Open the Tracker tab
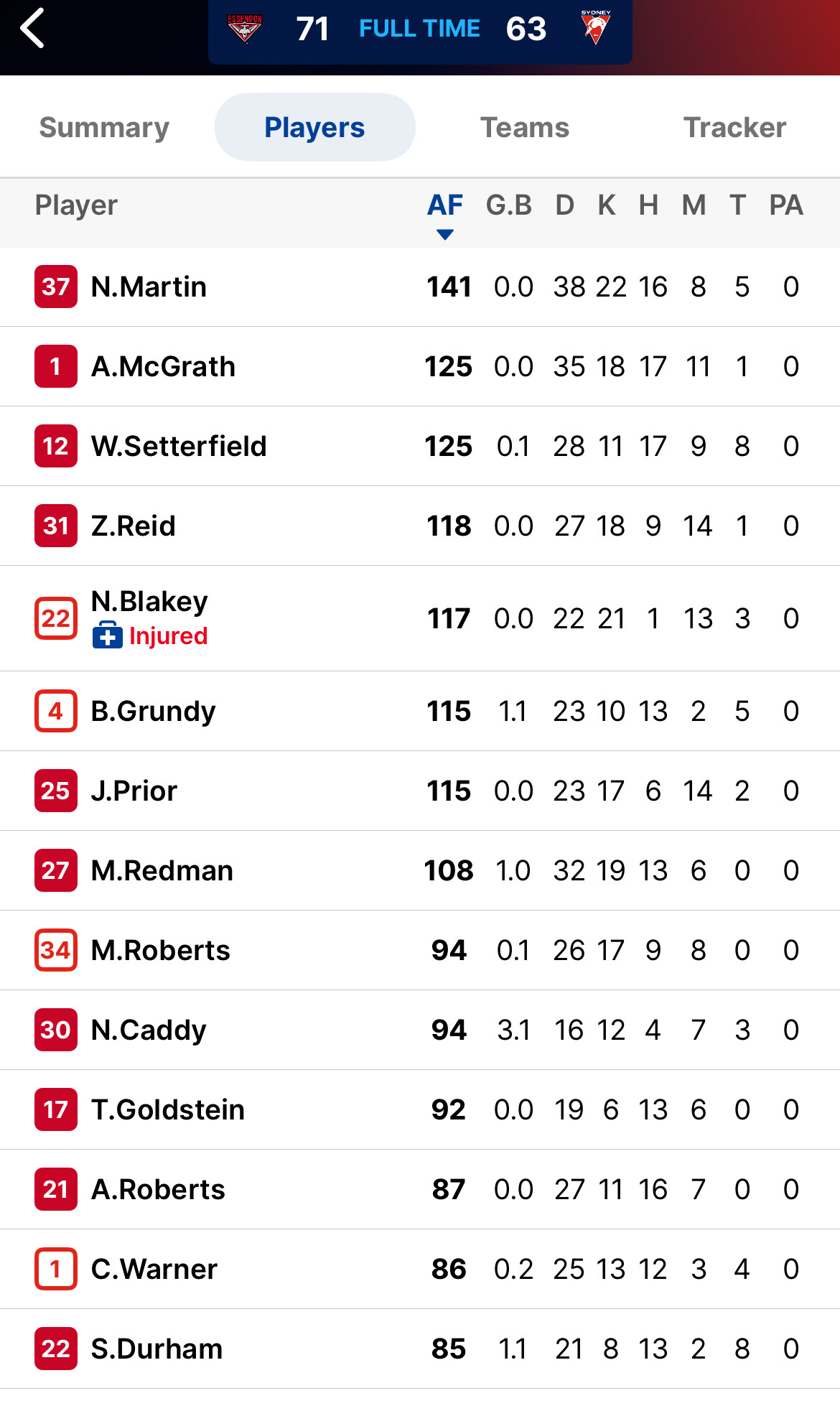Image resolution: width=840 pixels, height=1406 pixels. [734, 127]
